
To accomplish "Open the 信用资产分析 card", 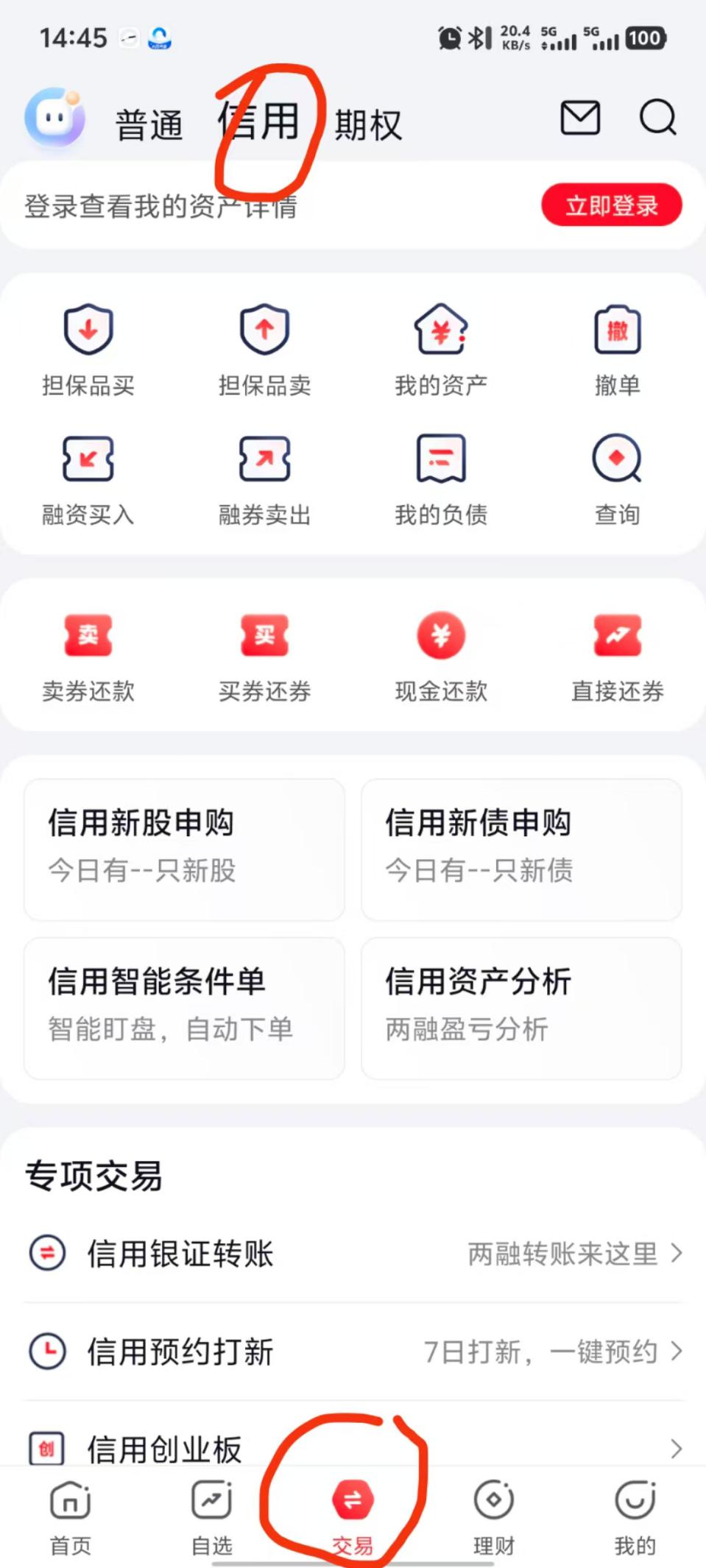I will pos(521,1008).
